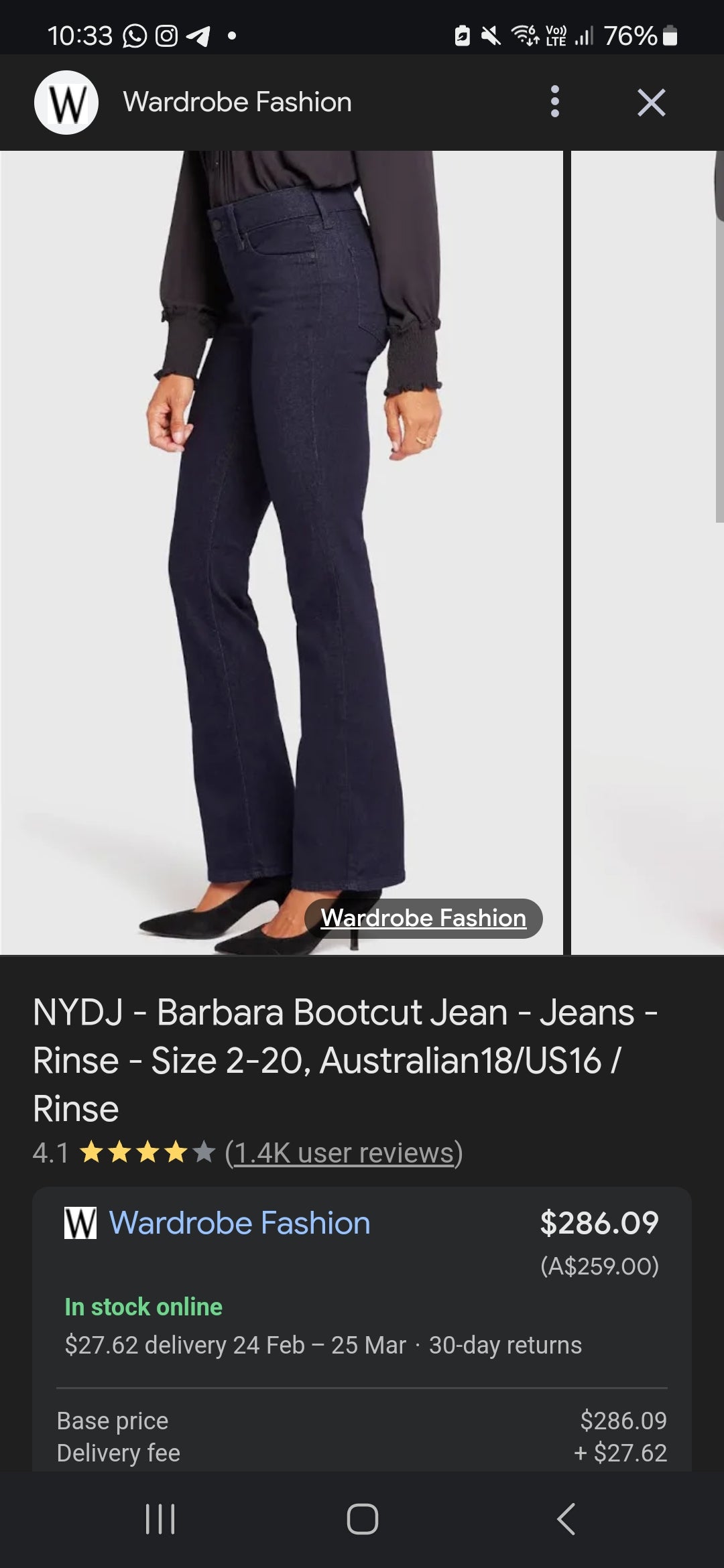Open the Wardrobe Fashion store offer
This screenshot has width=724, height=1568.
[x=239, y=1223]
